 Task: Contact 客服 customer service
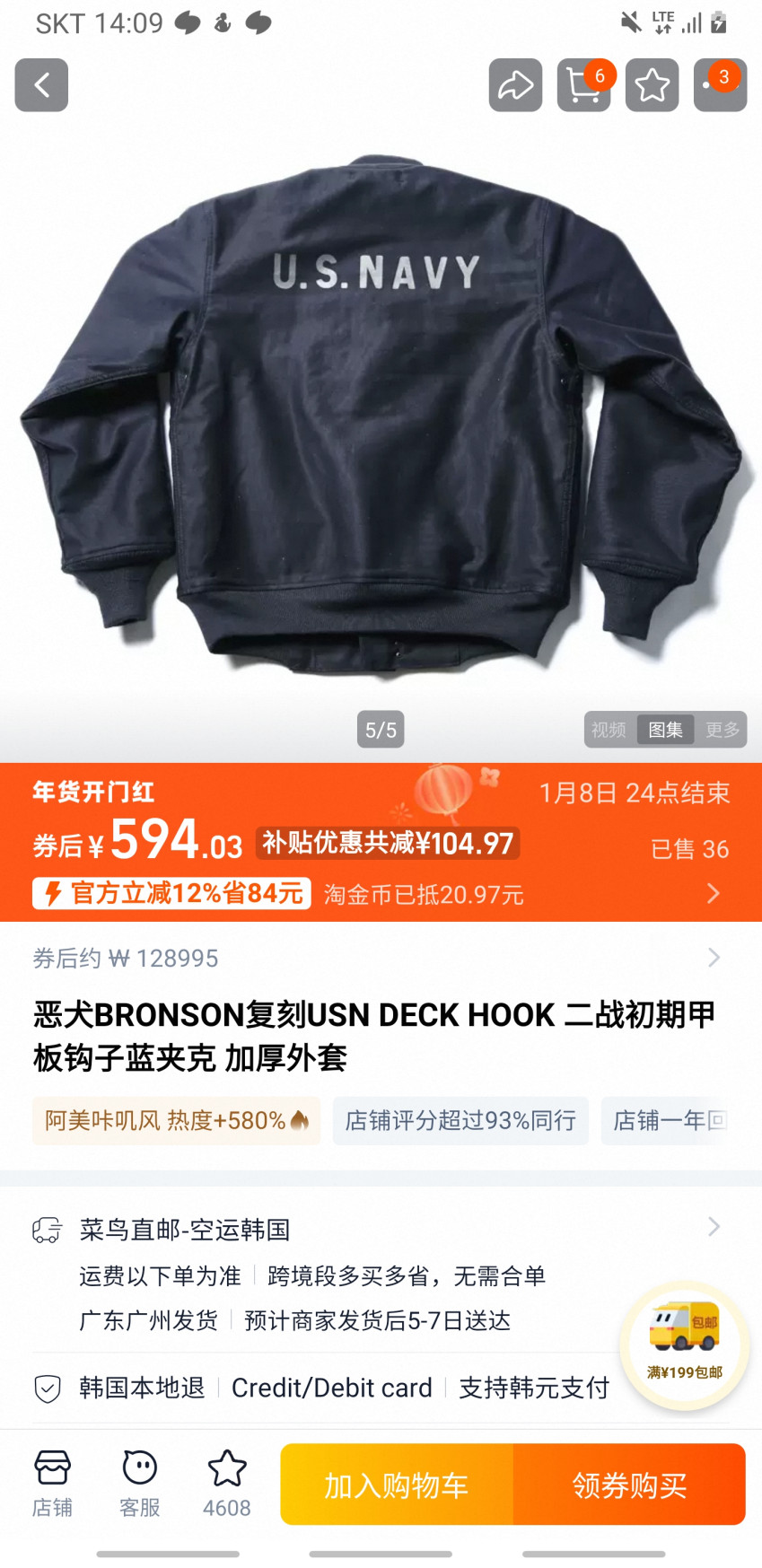[x=139, y=1484]
